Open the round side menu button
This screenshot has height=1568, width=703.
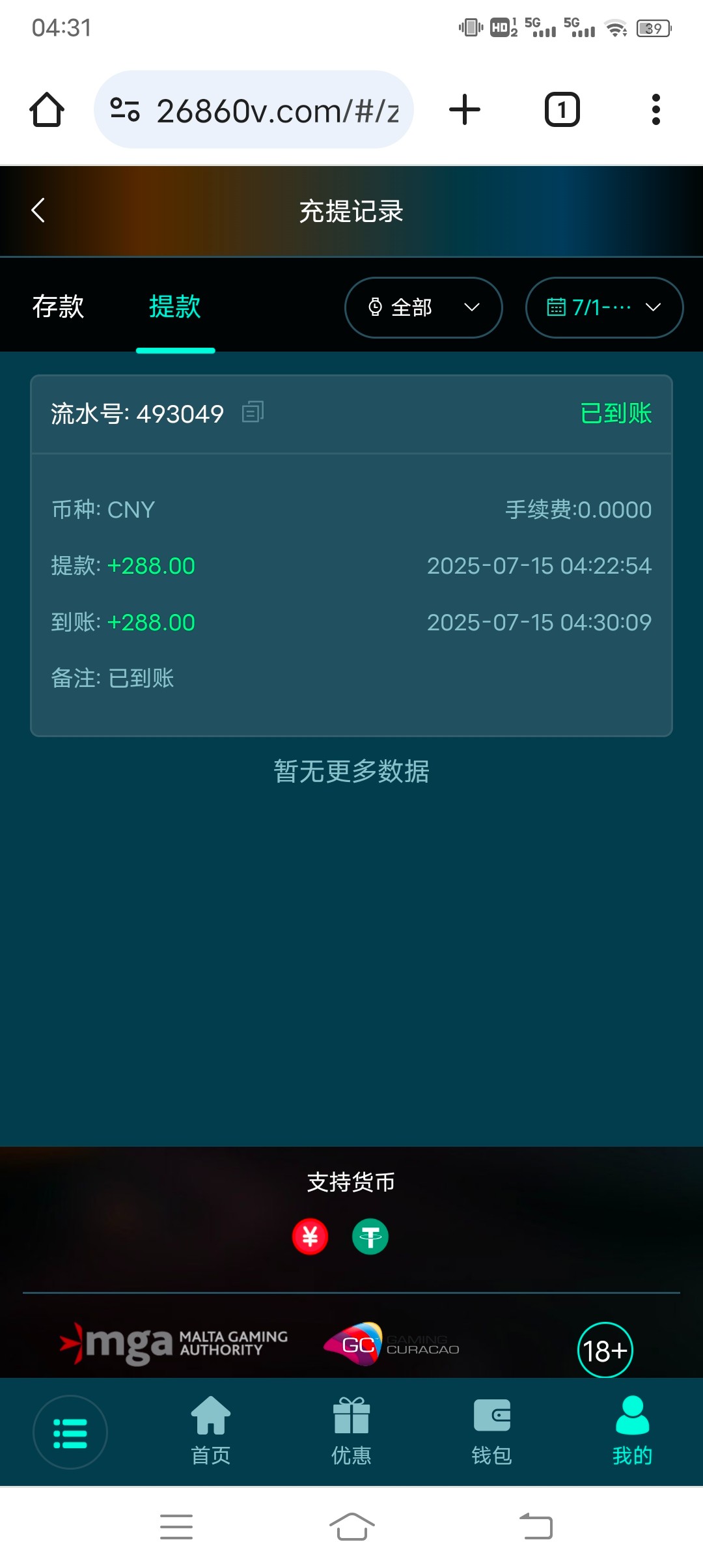pos(70,1432)
